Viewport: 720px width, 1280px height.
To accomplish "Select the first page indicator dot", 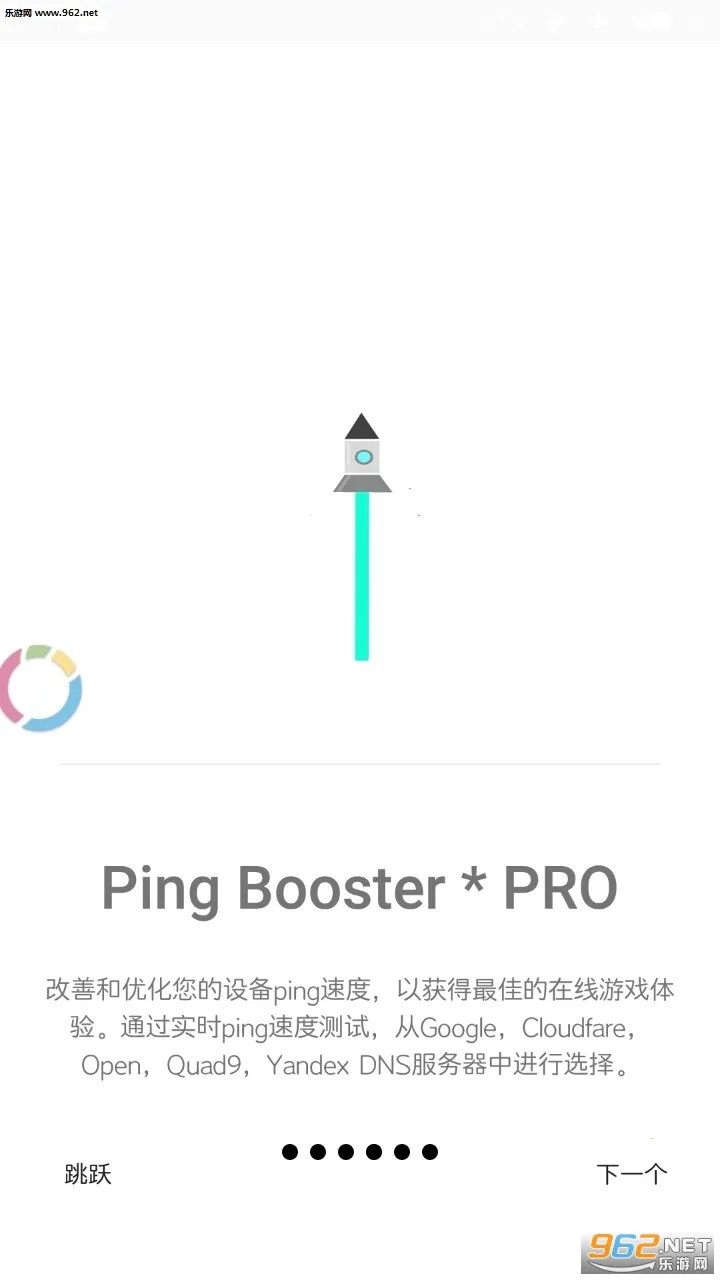I will [289, 1152].
